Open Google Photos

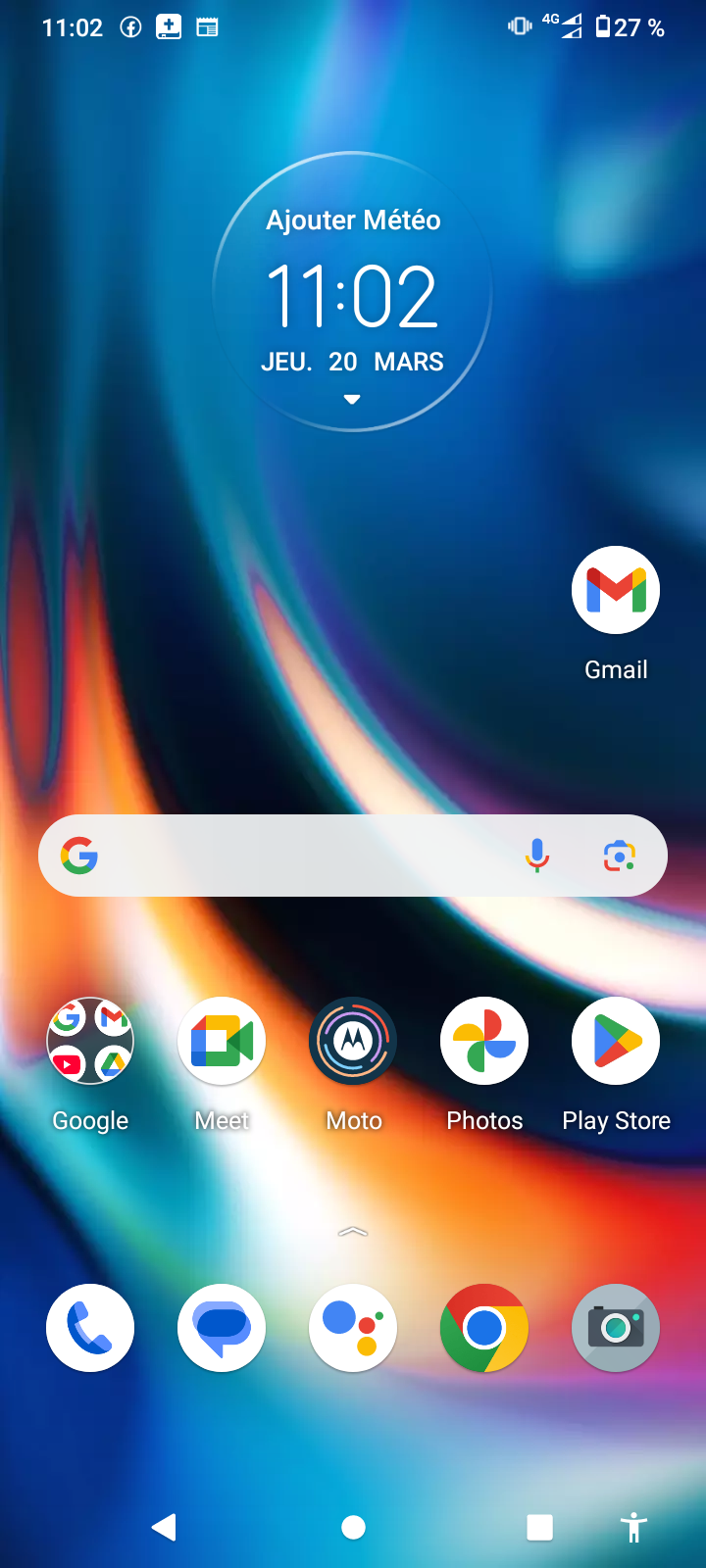pos(483,1040)
